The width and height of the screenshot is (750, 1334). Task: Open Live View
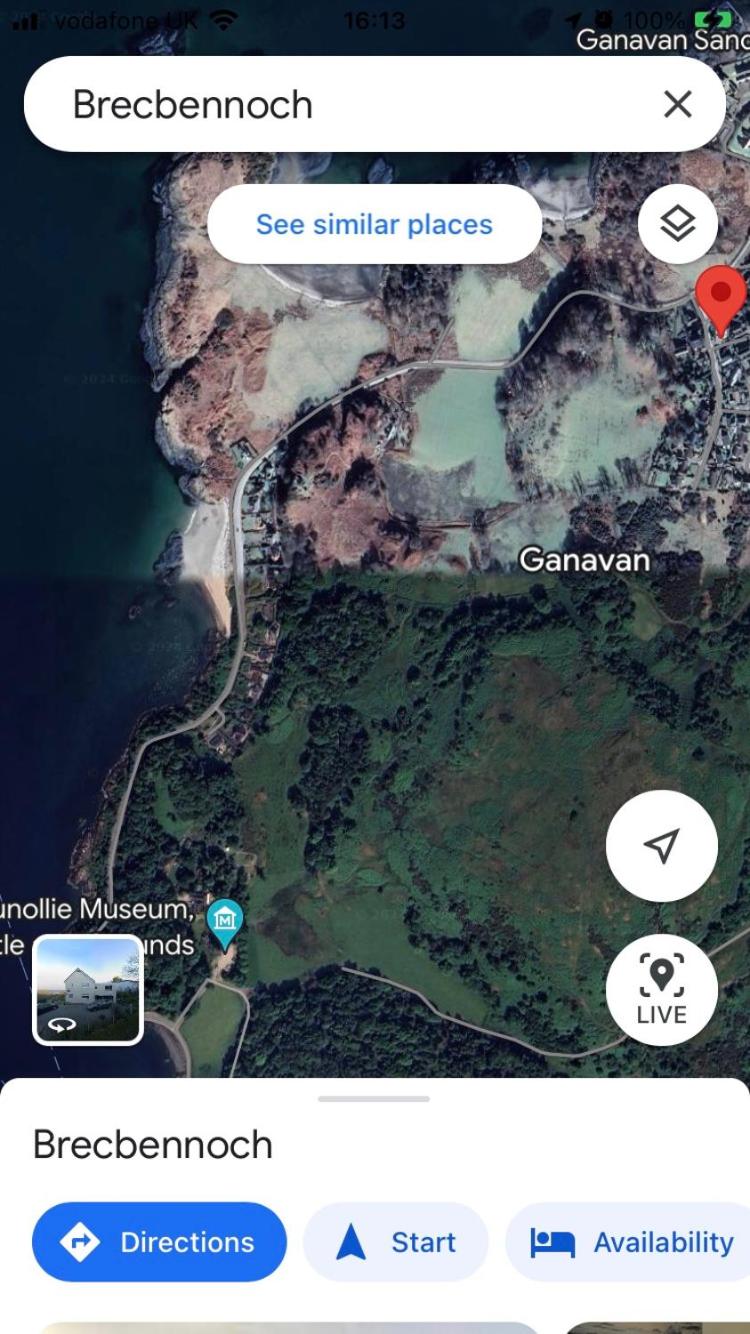[x=661, y=990]
